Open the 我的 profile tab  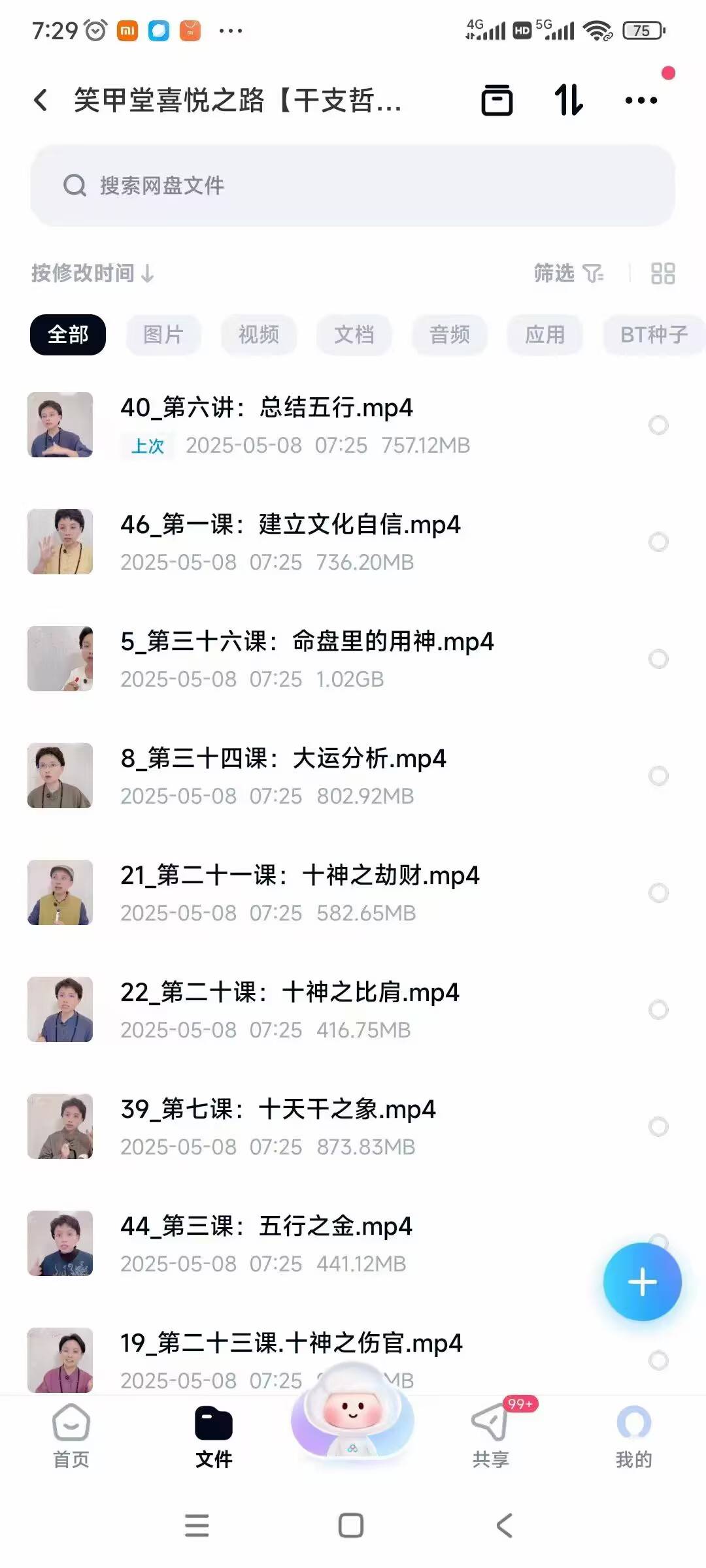(x=633, y=1435)
